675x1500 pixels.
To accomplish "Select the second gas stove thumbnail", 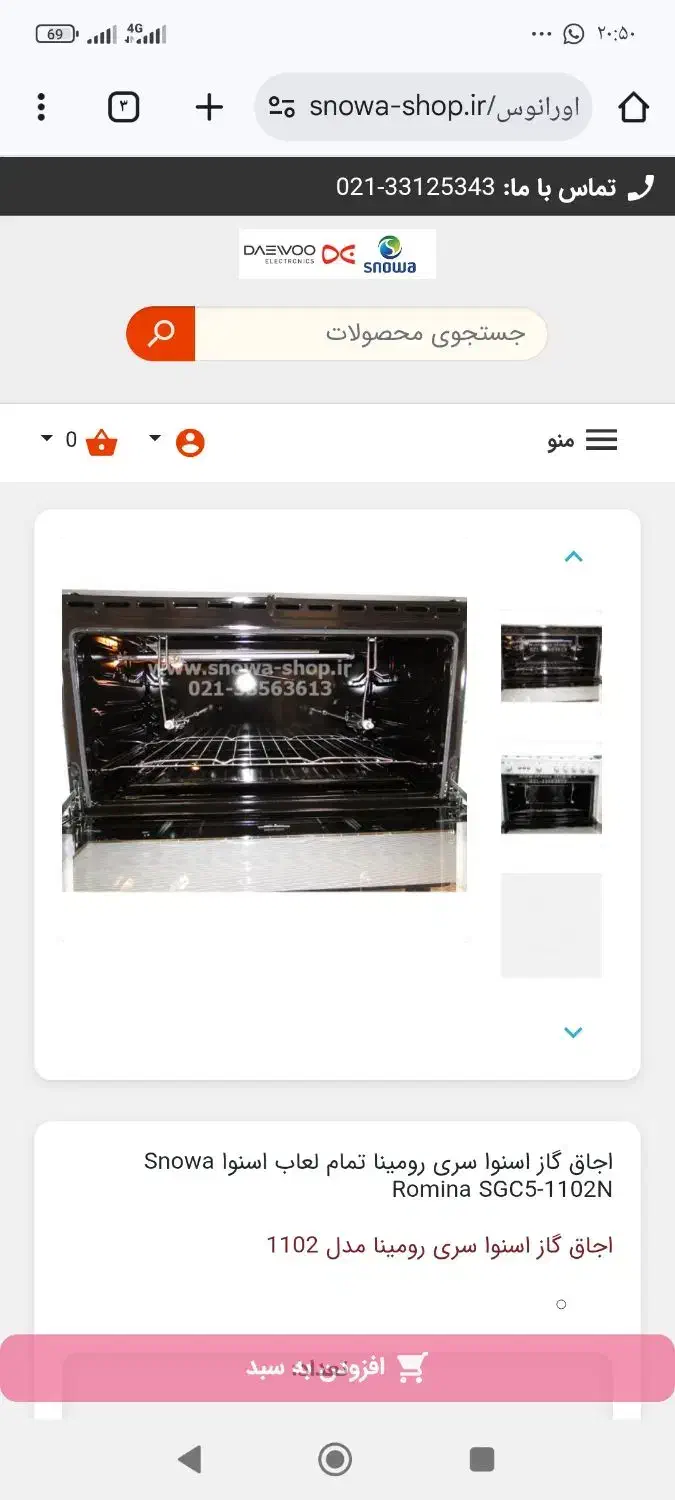I will pos(551,793).
